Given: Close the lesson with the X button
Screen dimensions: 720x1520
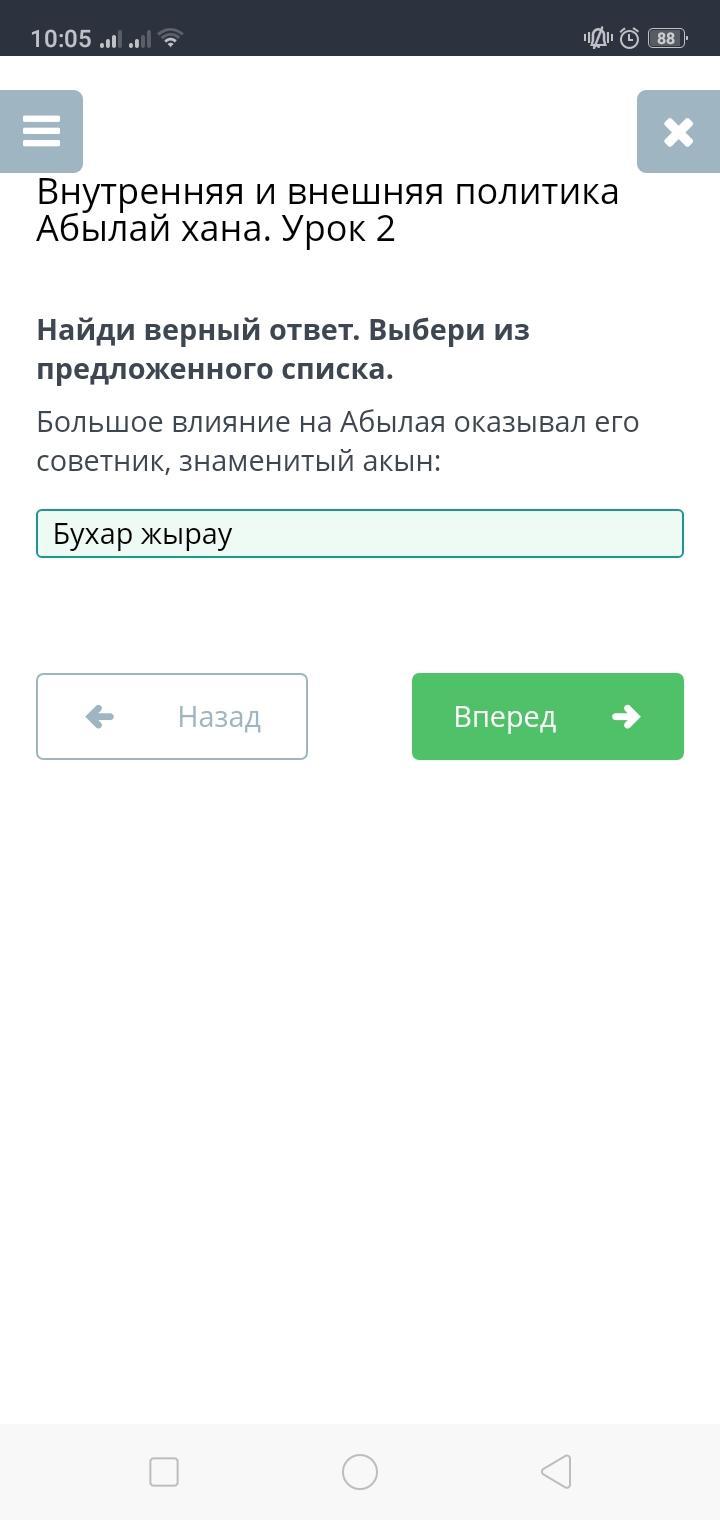Looking at the screenshot, I should coord(678,131).
